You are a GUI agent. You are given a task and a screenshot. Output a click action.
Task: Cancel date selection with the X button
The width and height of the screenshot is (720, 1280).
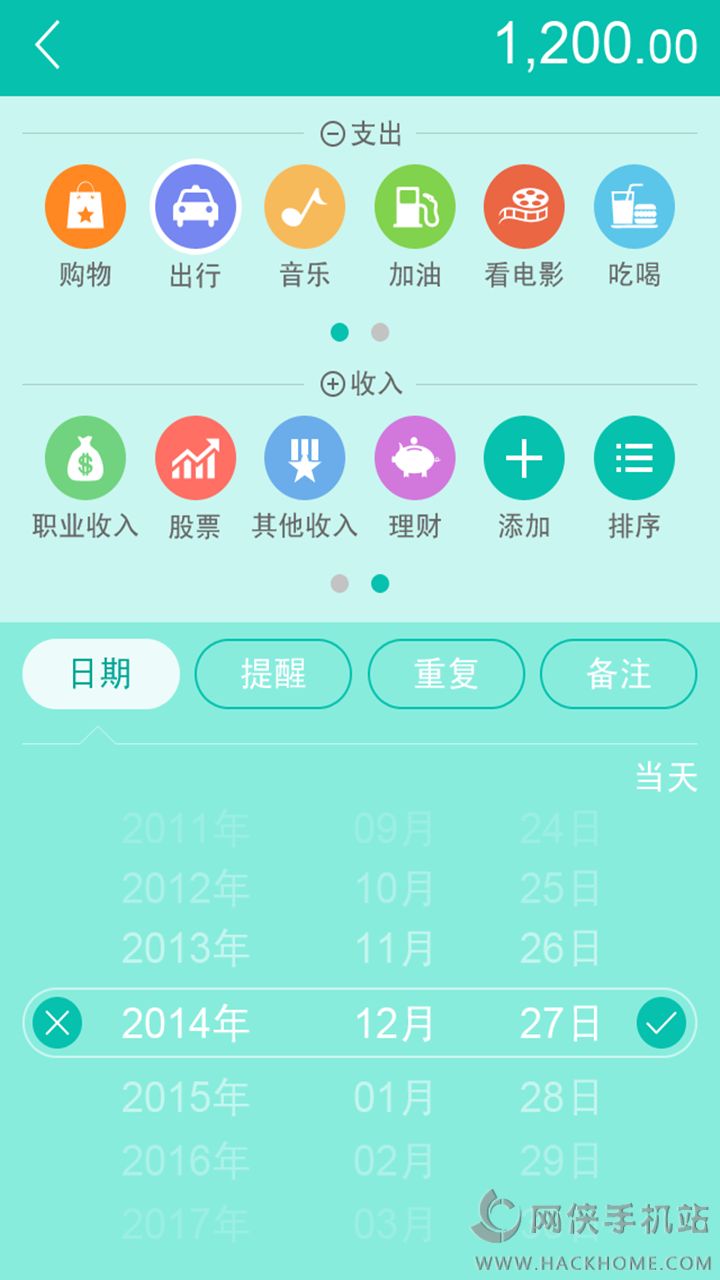tap(58, 1022)
